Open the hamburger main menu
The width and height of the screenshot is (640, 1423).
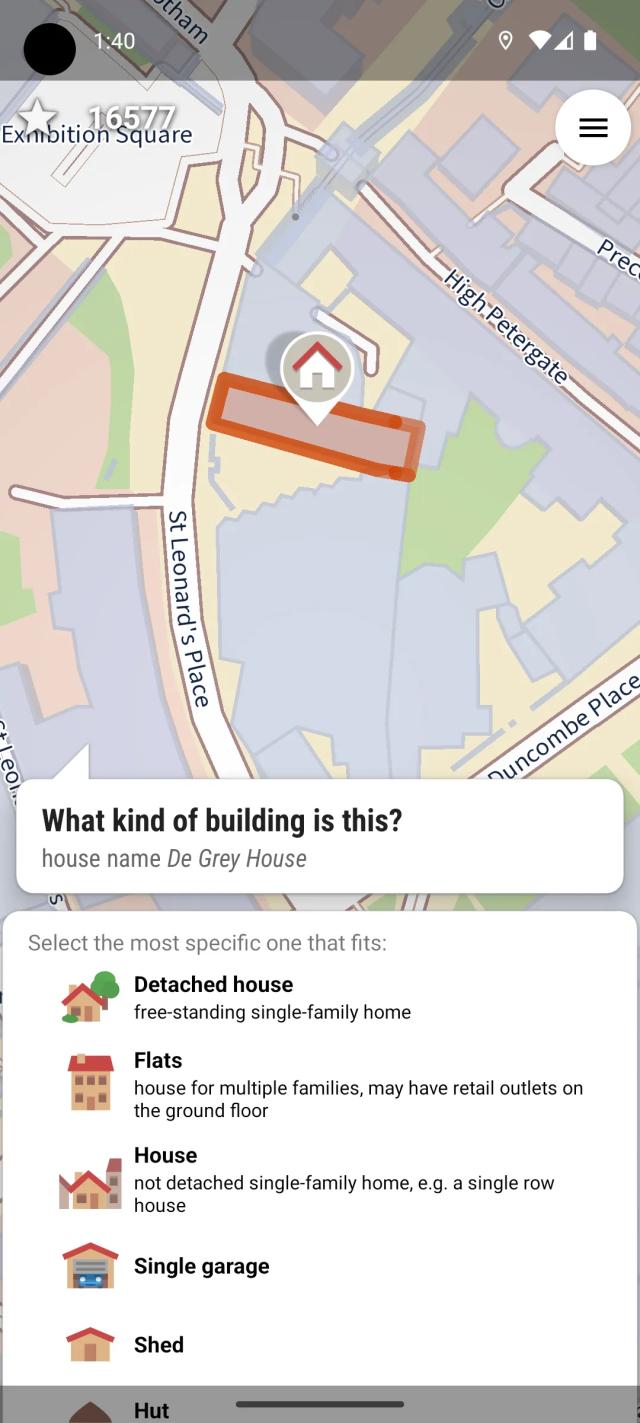point(593,128)
